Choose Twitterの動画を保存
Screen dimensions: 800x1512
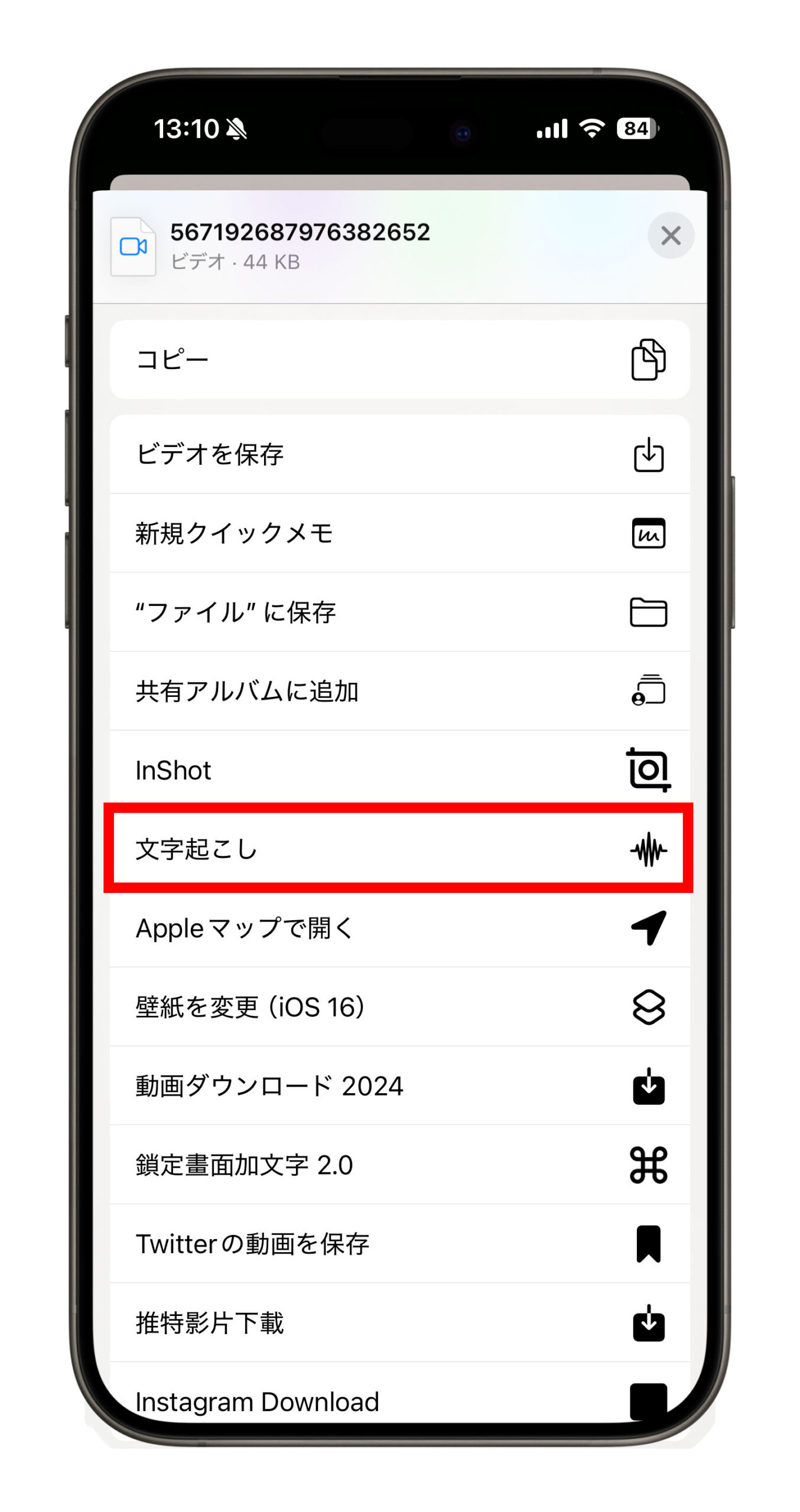399,1244
